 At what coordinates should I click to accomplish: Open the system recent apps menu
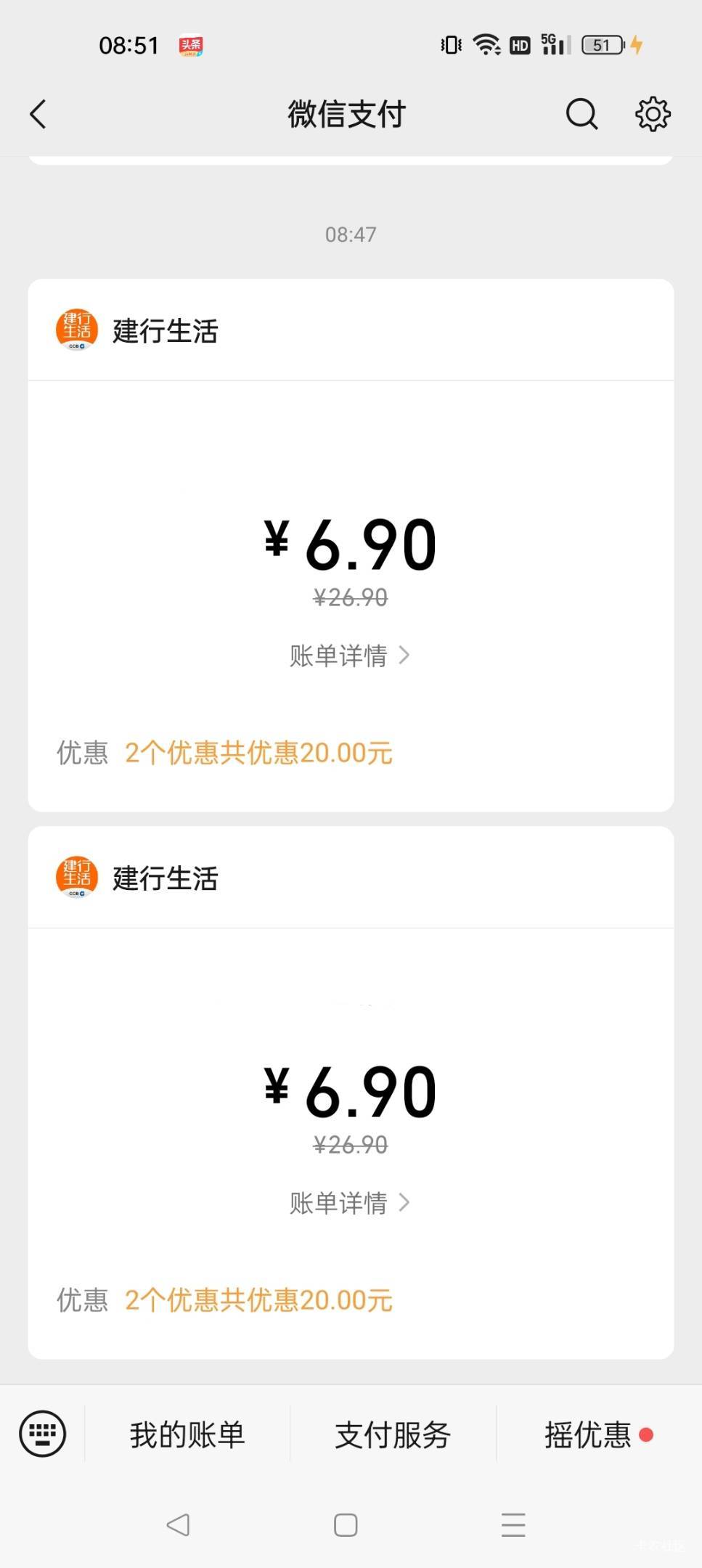click(513, 1524)
